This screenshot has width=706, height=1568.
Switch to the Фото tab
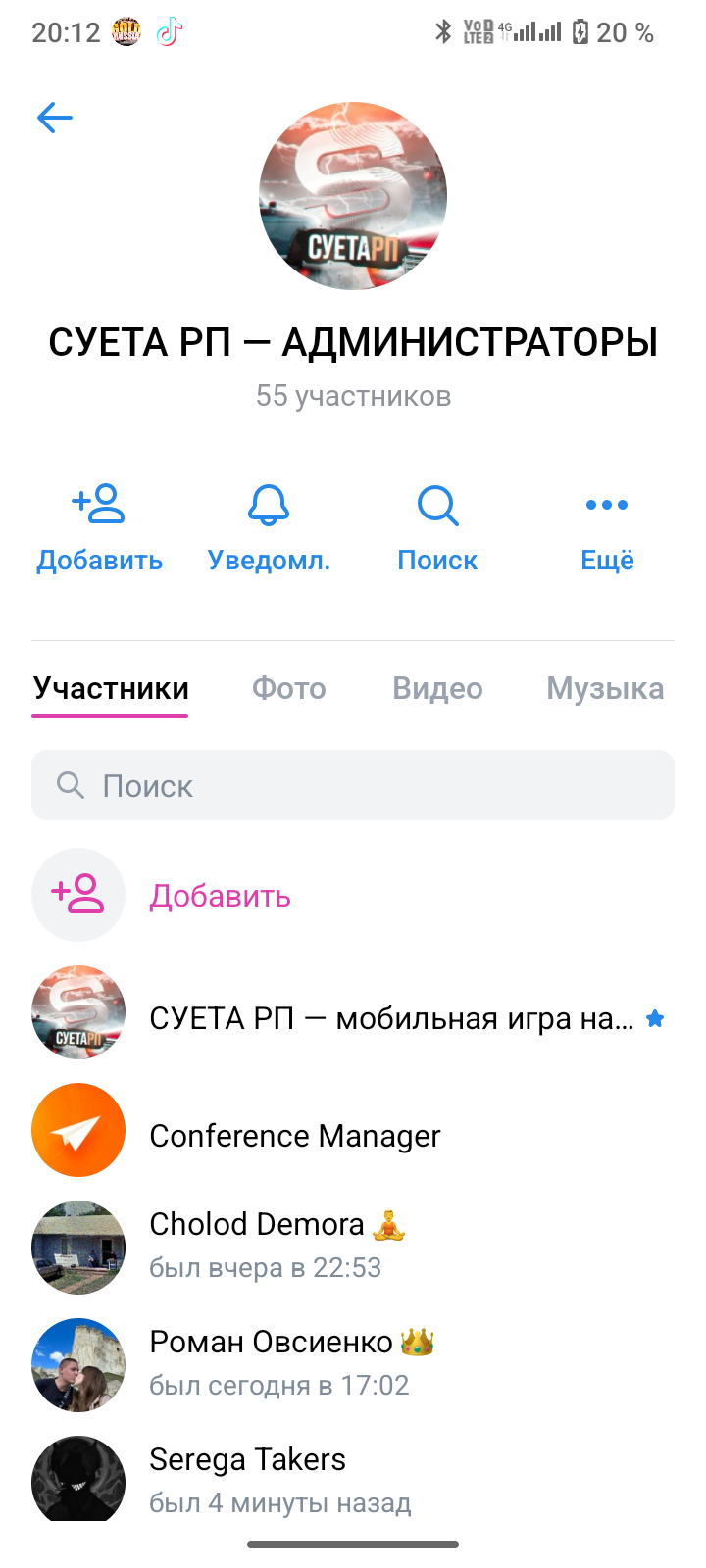[288, 688]
